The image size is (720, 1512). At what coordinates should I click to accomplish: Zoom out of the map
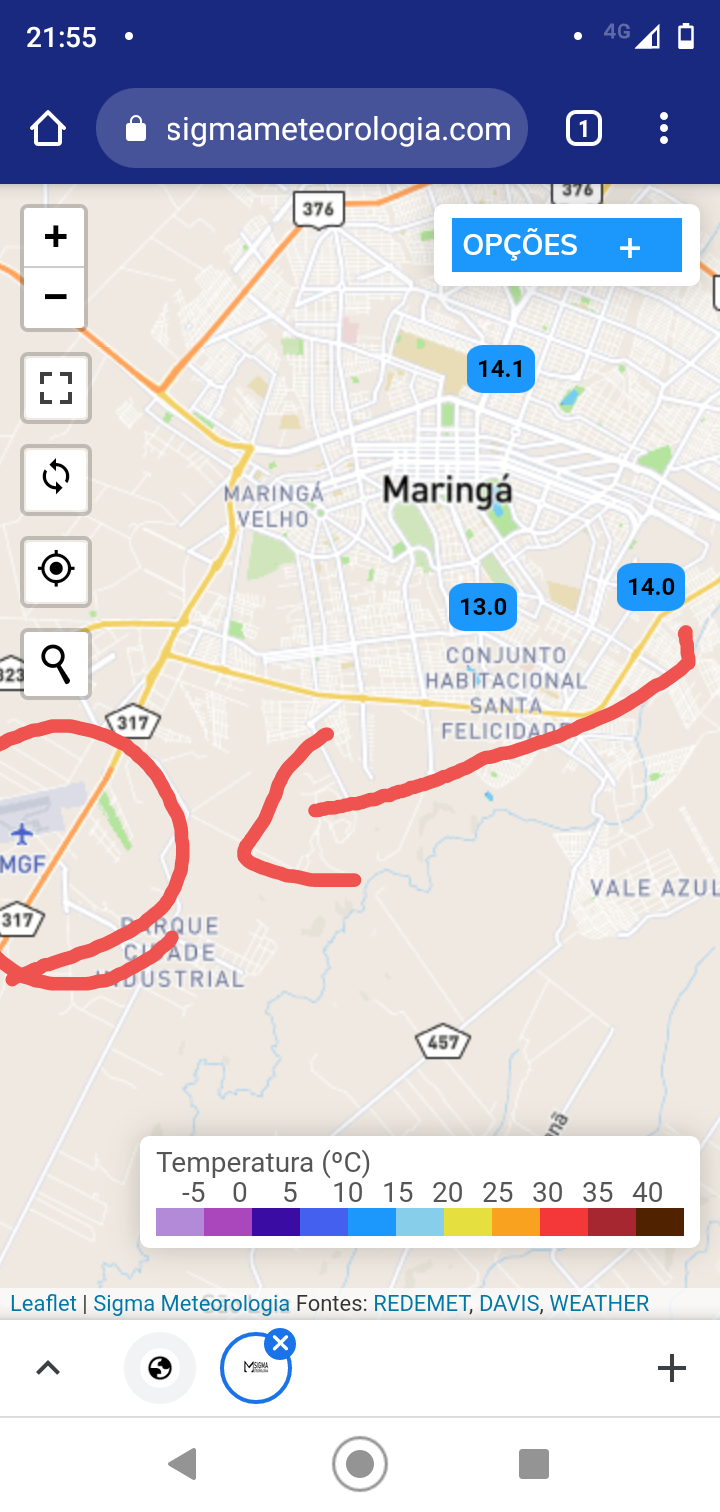[55, 297]
